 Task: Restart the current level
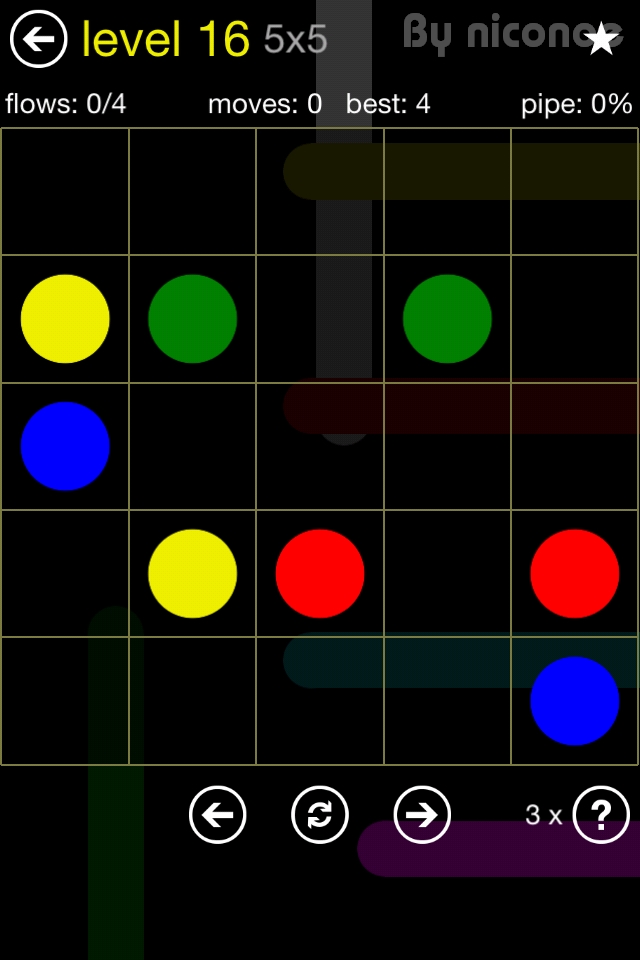[x=319, y=815]
